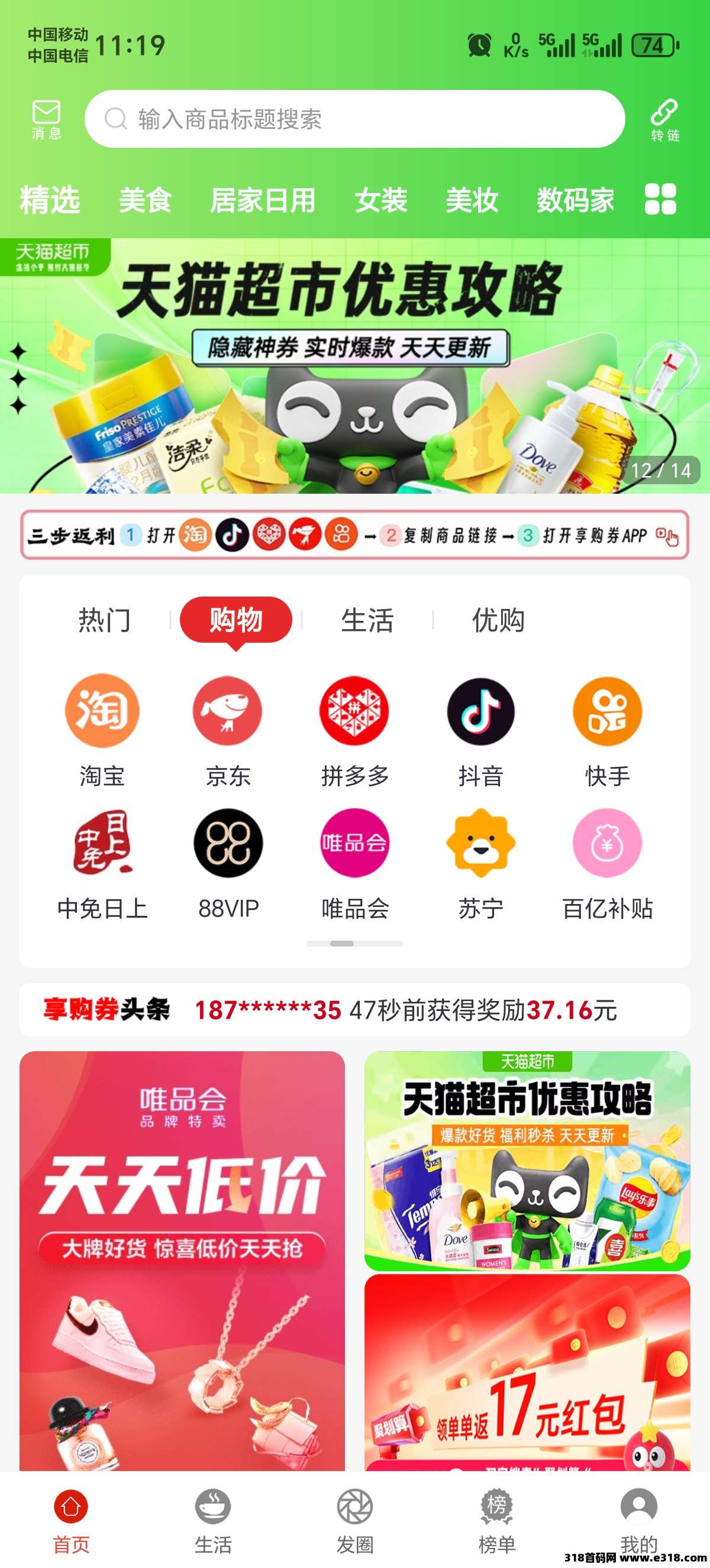Open the all-categories grid icon

660,199
